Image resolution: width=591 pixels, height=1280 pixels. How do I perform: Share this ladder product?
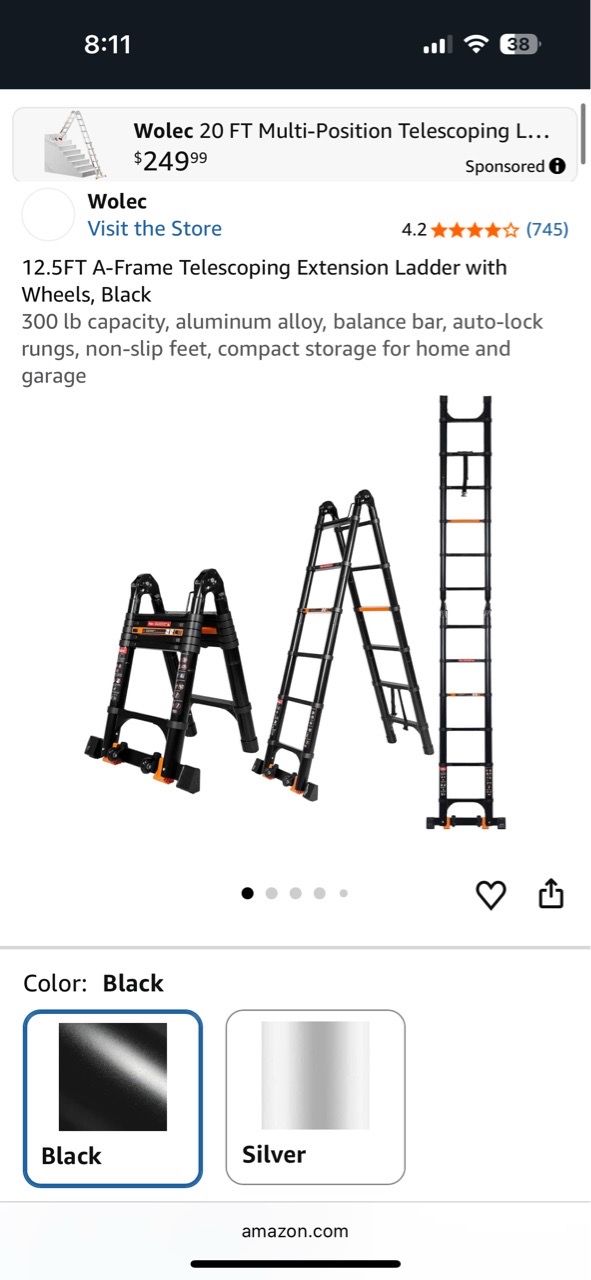point(551,893)
